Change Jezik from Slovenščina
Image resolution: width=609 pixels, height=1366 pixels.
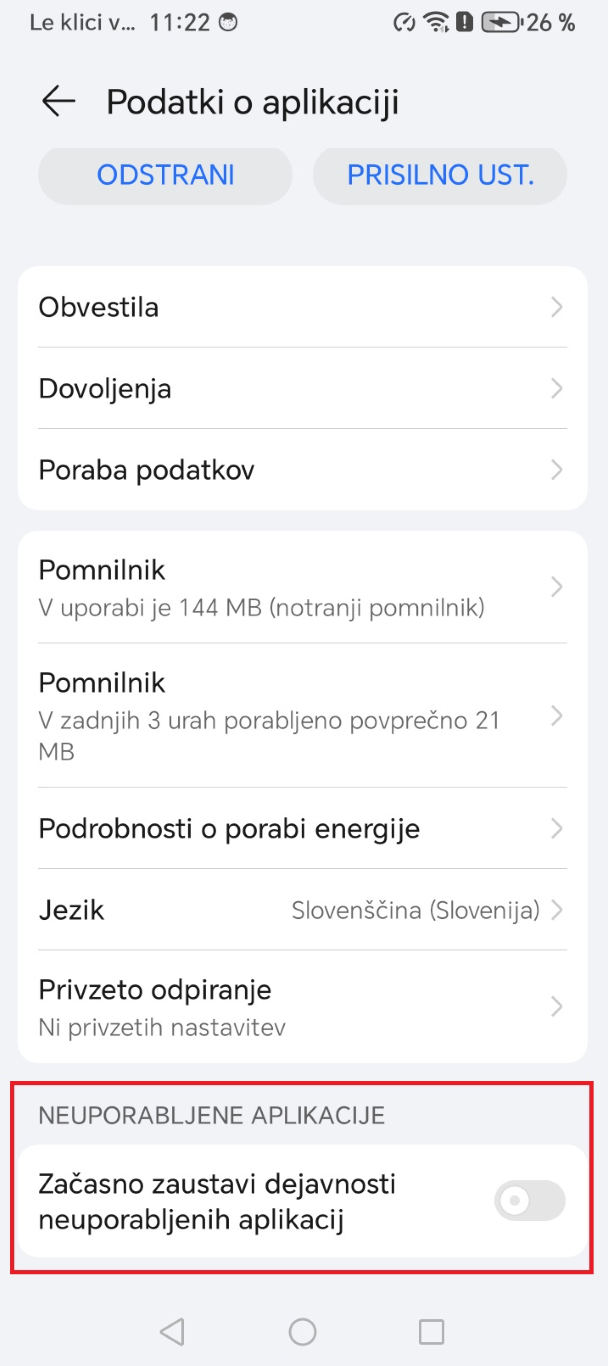pyautogui.click(x=302, y=910)
